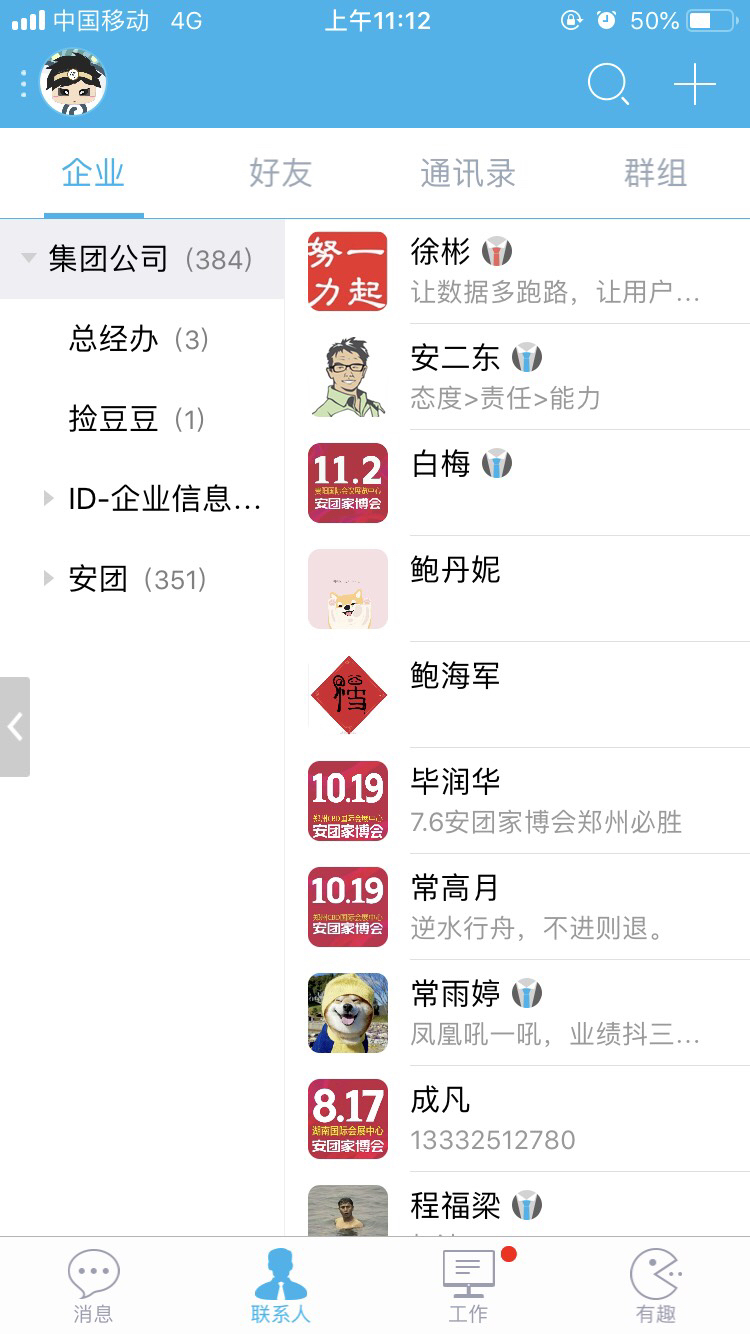The height and width of the screenshot is (1334, 750).
Task: Collapse the 集团公司 (384) group
Action: pyautogui.click(x=28, y=258)
